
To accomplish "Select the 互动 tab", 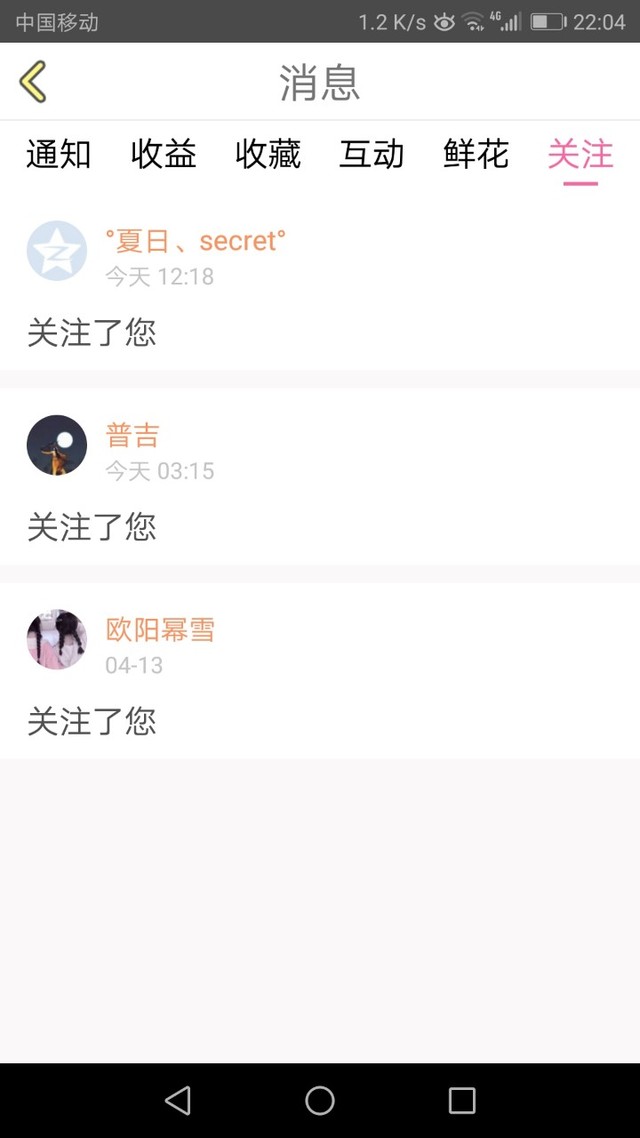I will coord(371,155).
